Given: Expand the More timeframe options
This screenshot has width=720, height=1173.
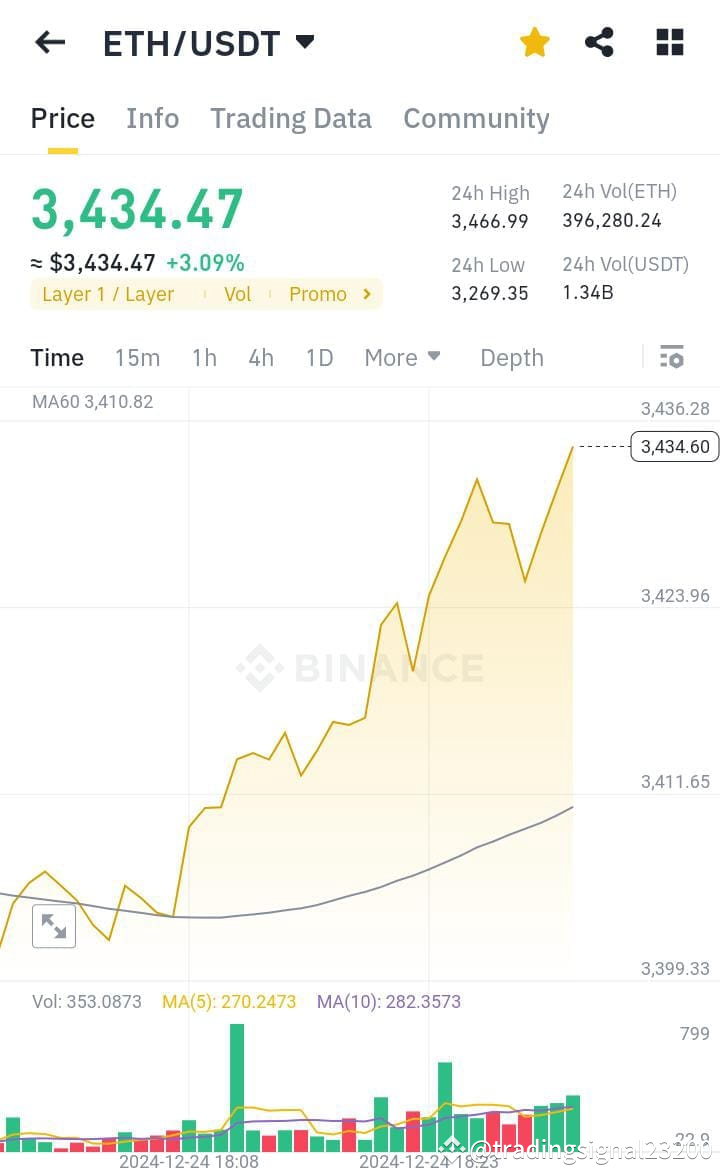Looking at the screenshot, I should [402, 357].
